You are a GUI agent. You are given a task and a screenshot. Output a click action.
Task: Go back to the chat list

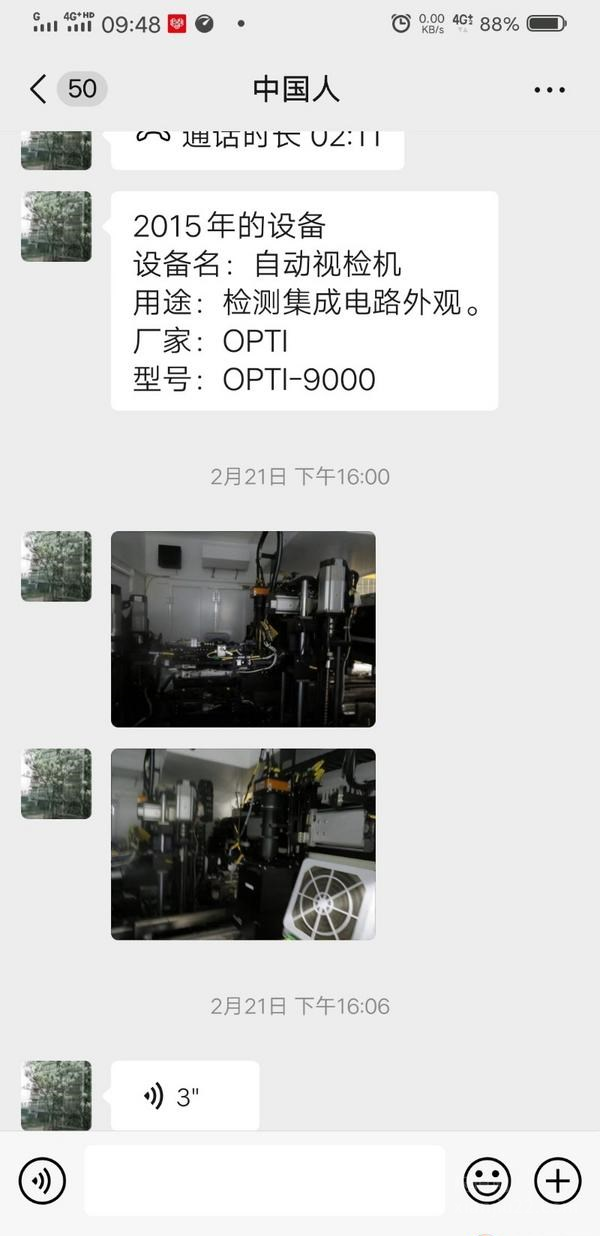38,89
